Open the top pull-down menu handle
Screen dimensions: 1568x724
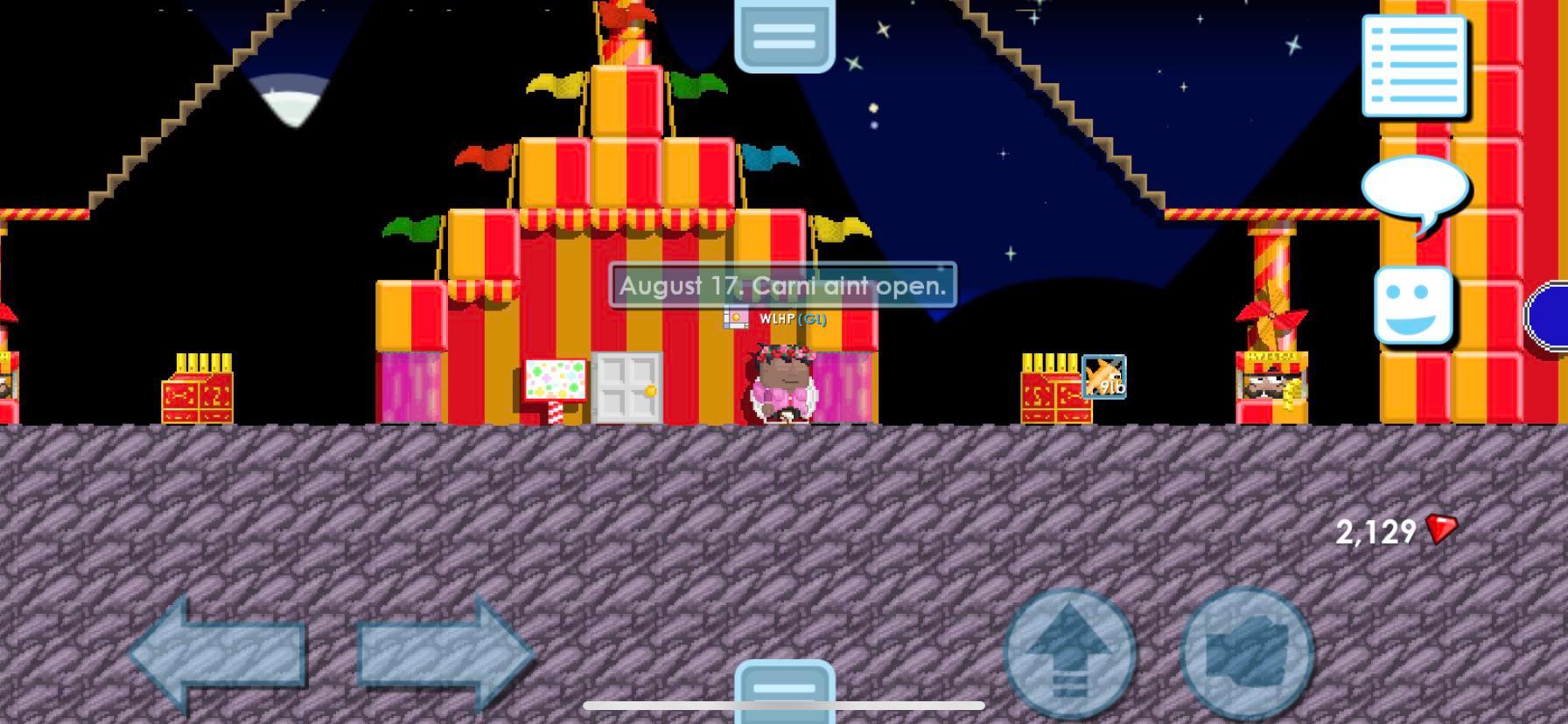[784, 35]
